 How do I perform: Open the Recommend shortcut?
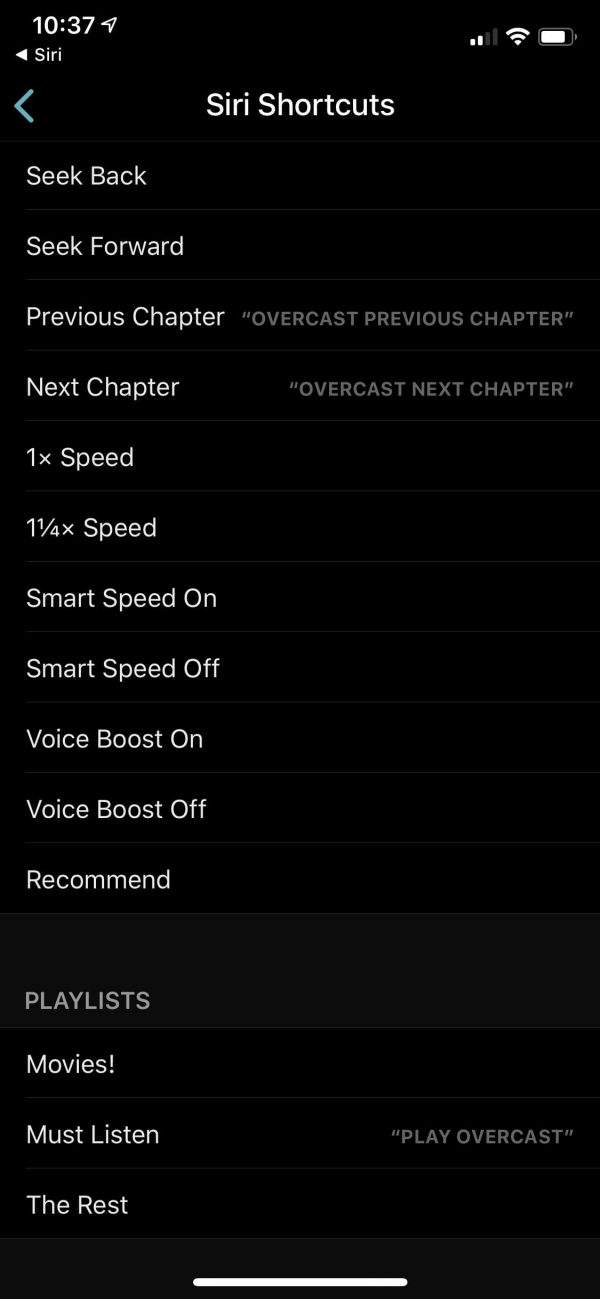coord(300,879)
